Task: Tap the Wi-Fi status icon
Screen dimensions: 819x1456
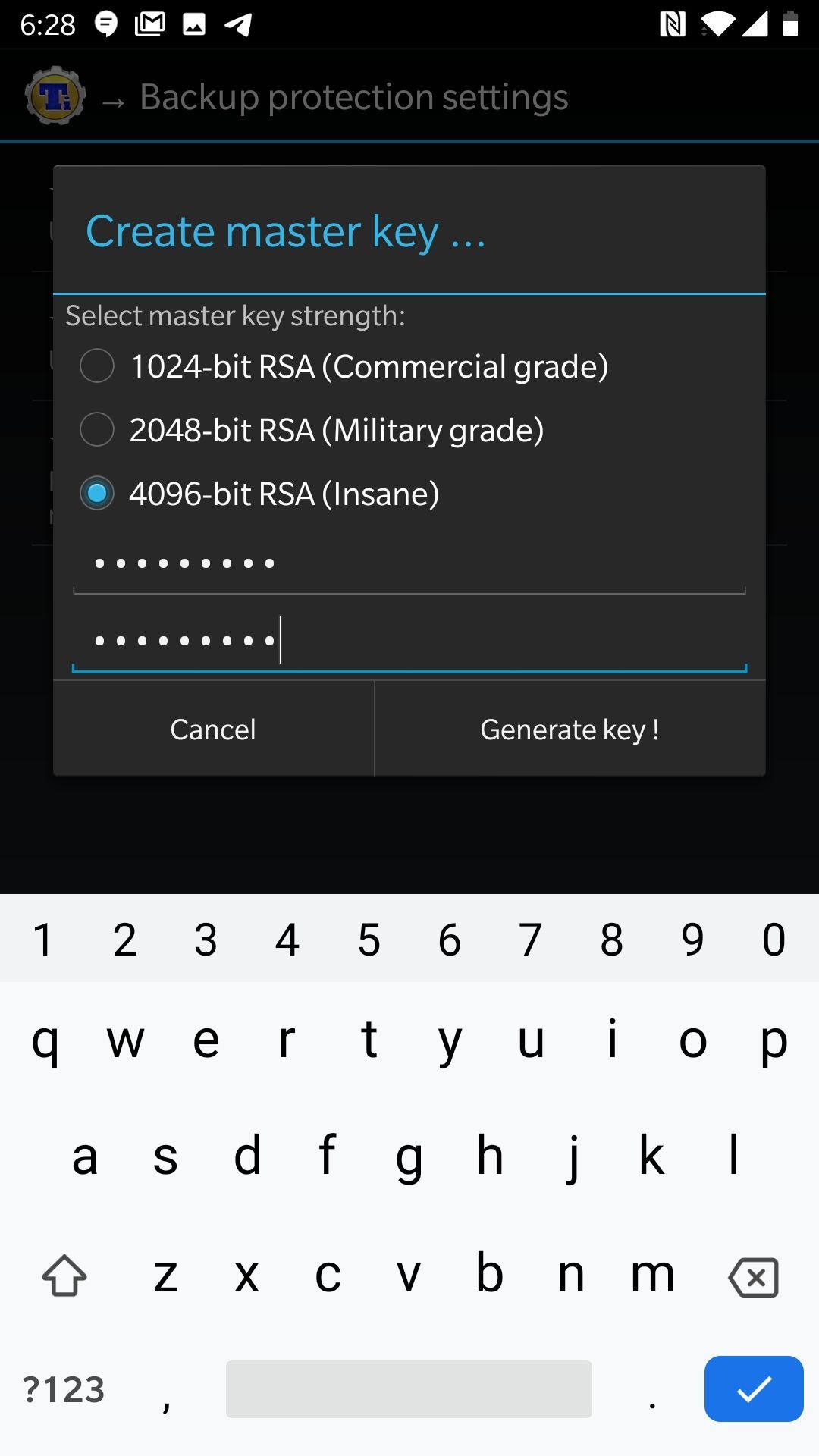Action: [717, 23]
